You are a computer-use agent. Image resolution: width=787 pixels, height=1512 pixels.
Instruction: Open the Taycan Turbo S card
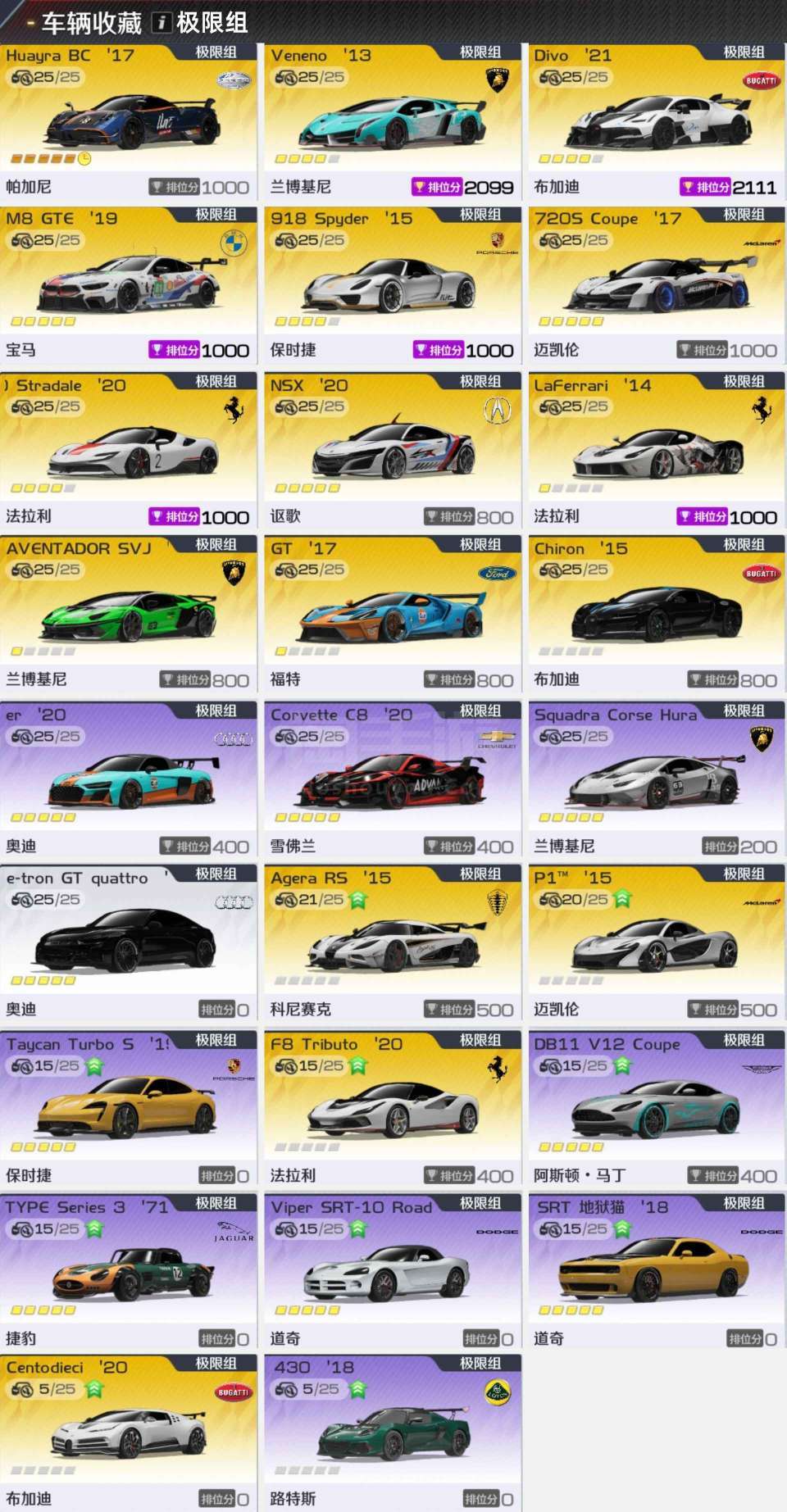pyautogui.click(x=129, y=1110)
